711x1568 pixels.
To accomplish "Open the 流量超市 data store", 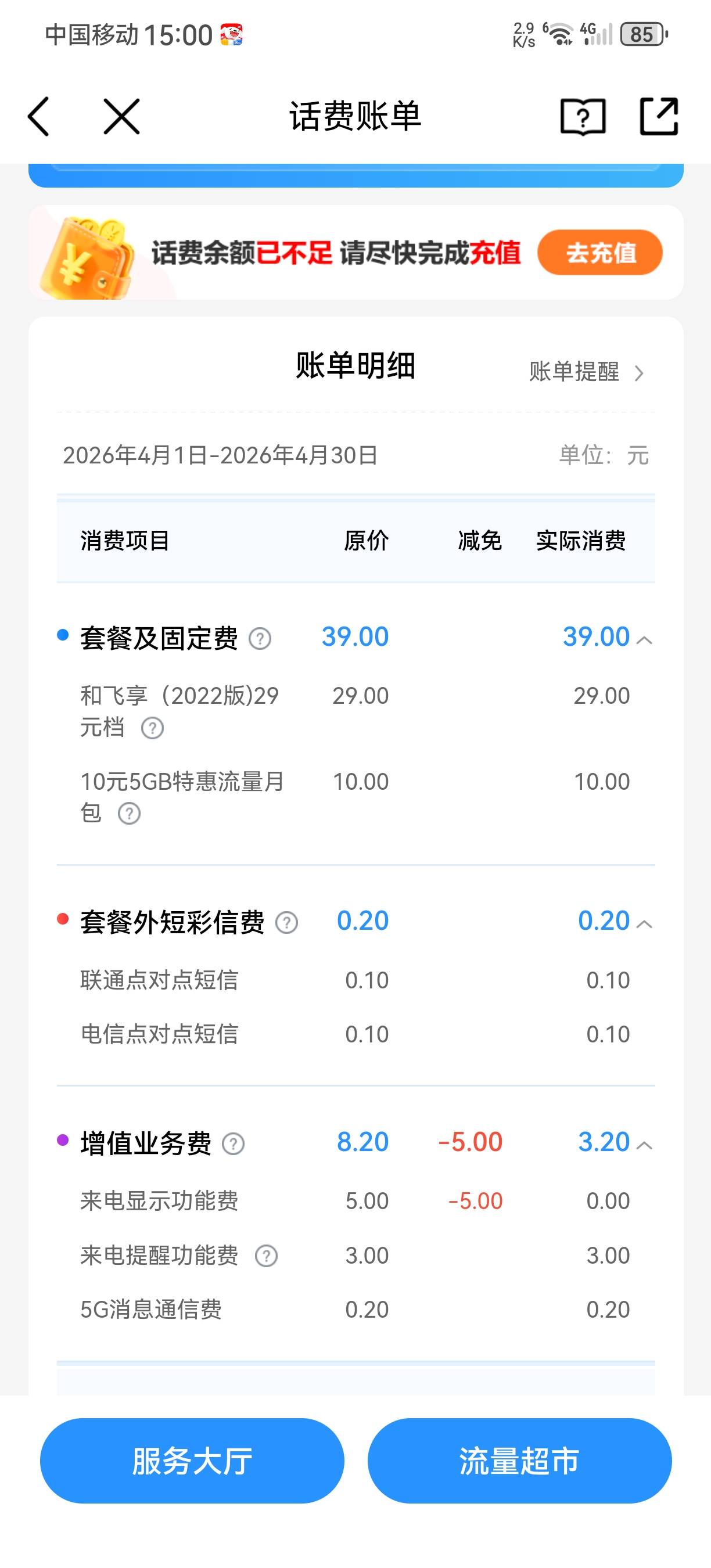I will pos(519,1461).
